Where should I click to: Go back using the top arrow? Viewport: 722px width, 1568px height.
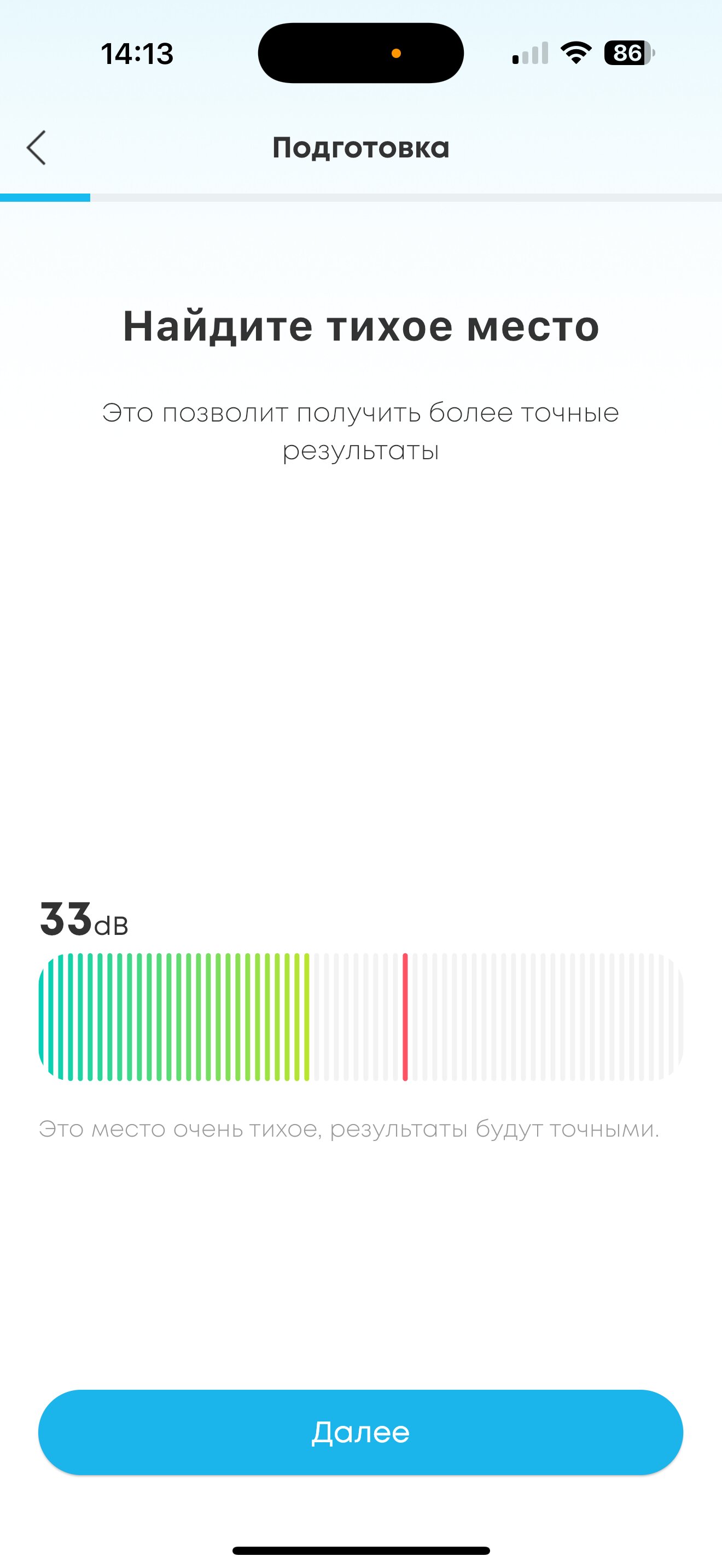(x=36, y=147)
